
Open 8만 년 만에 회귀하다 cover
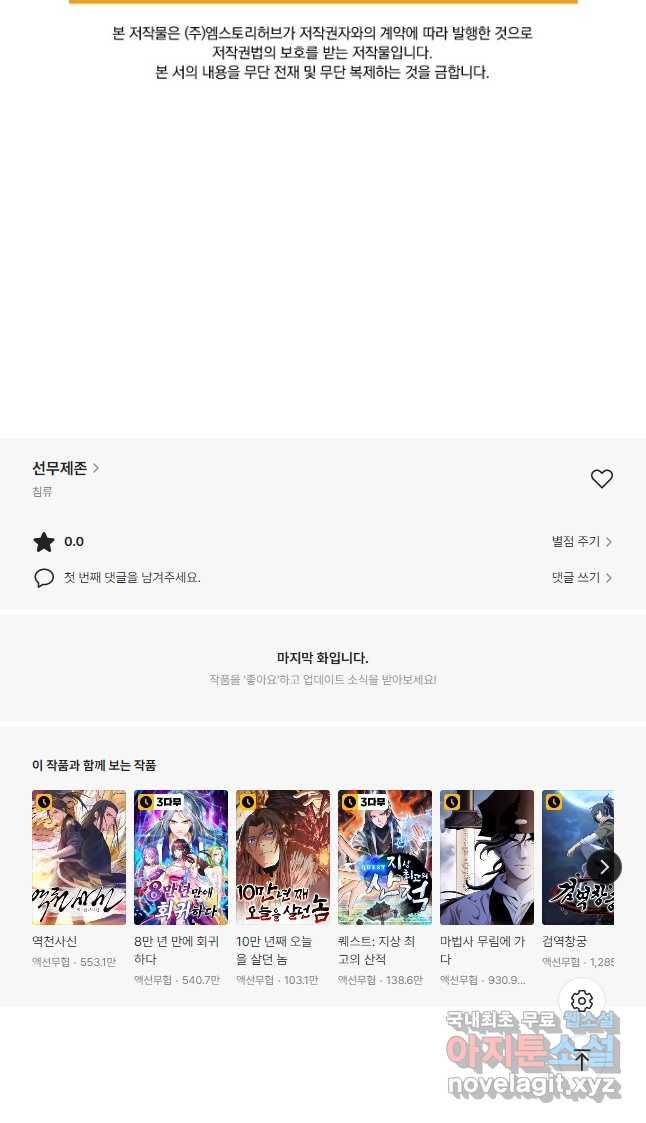(180, 857)
